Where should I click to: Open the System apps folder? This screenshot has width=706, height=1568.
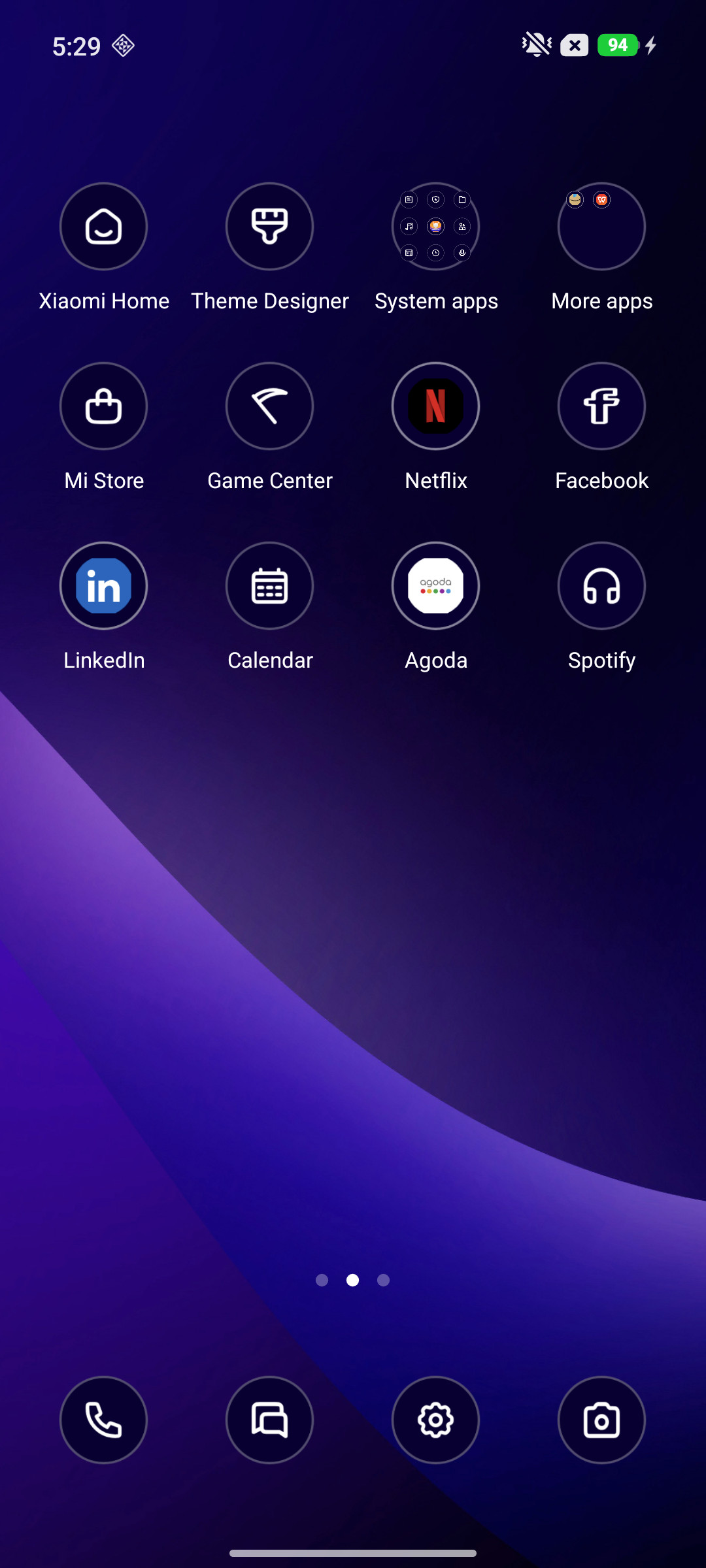click(435, 226)
